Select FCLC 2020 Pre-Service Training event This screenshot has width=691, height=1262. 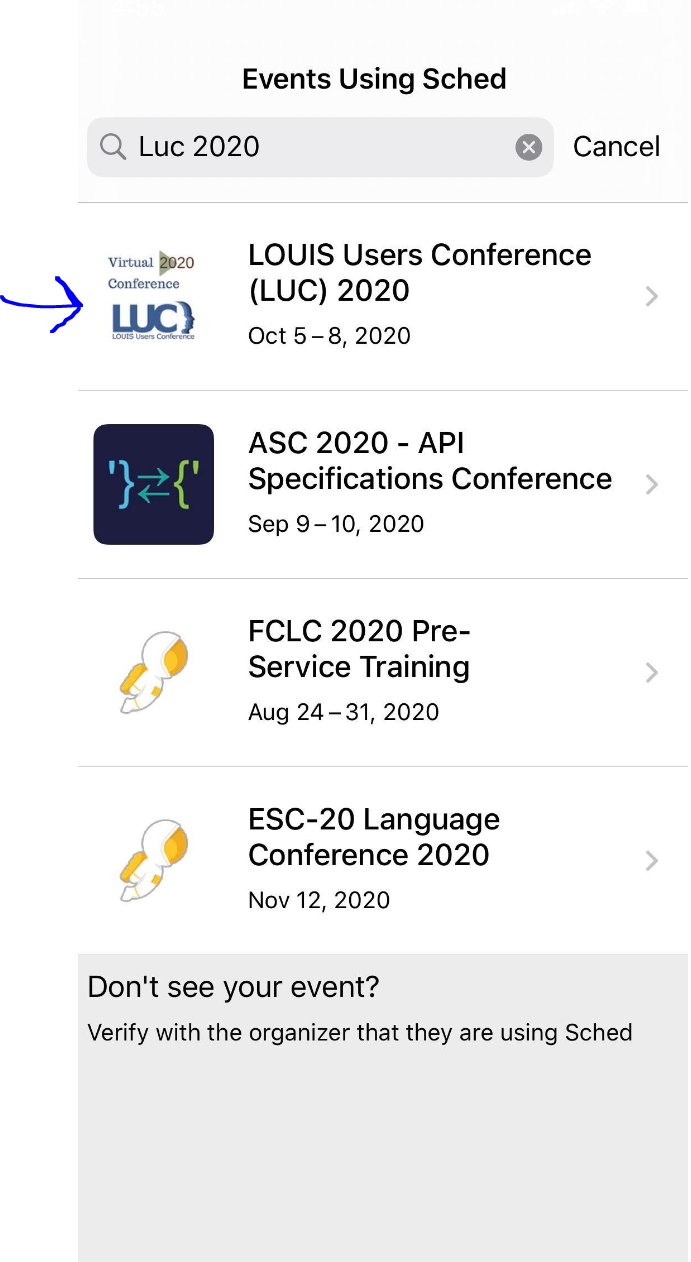[383, 672]
